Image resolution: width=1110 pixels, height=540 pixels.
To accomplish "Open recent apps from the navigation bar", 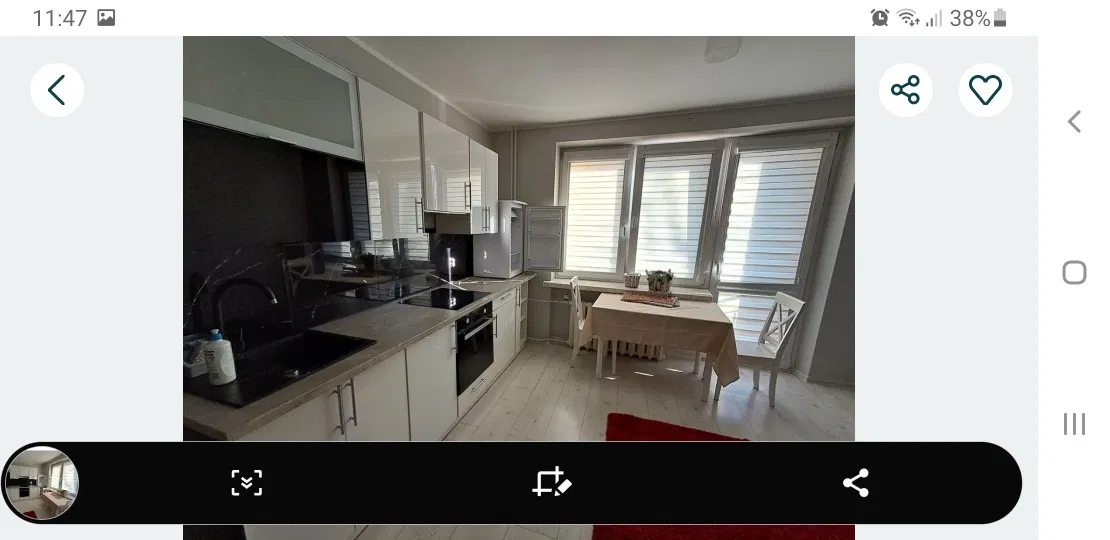I will [1074, 423].
